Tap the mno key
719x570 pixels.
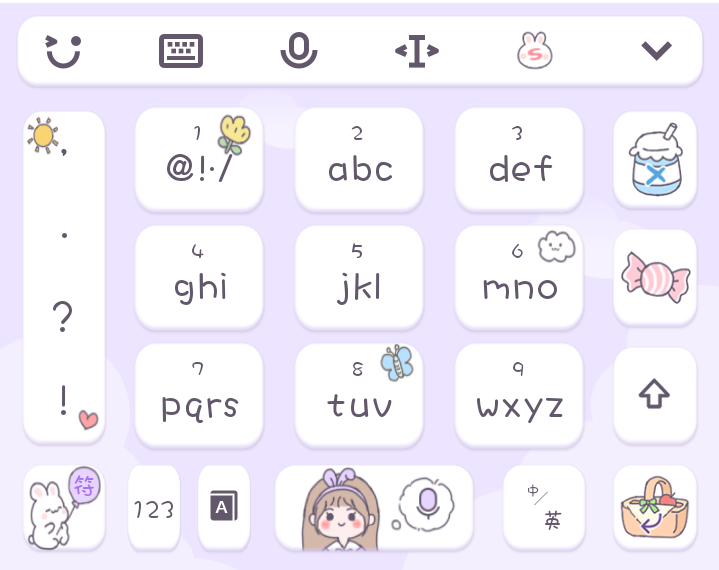pos(519,277)
